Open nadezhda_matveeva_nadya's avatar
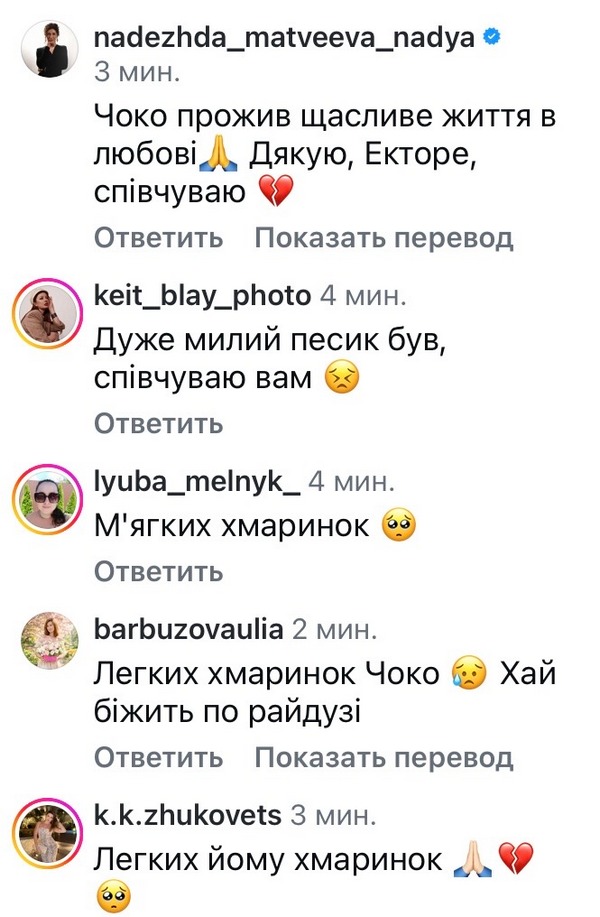Screen dimensions: 600x917 pos(48,50)
